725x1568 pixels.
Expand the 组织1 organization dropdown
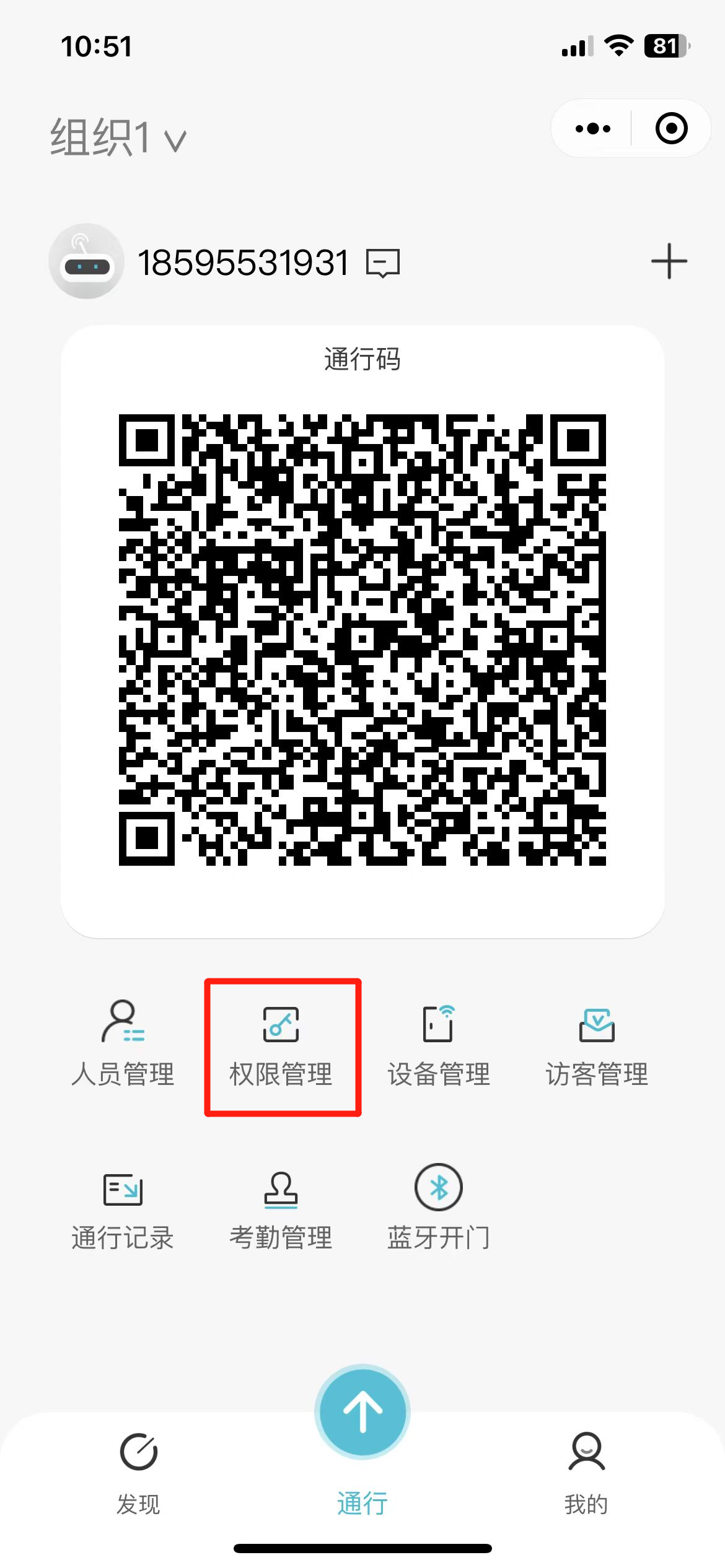pos(118,137)
